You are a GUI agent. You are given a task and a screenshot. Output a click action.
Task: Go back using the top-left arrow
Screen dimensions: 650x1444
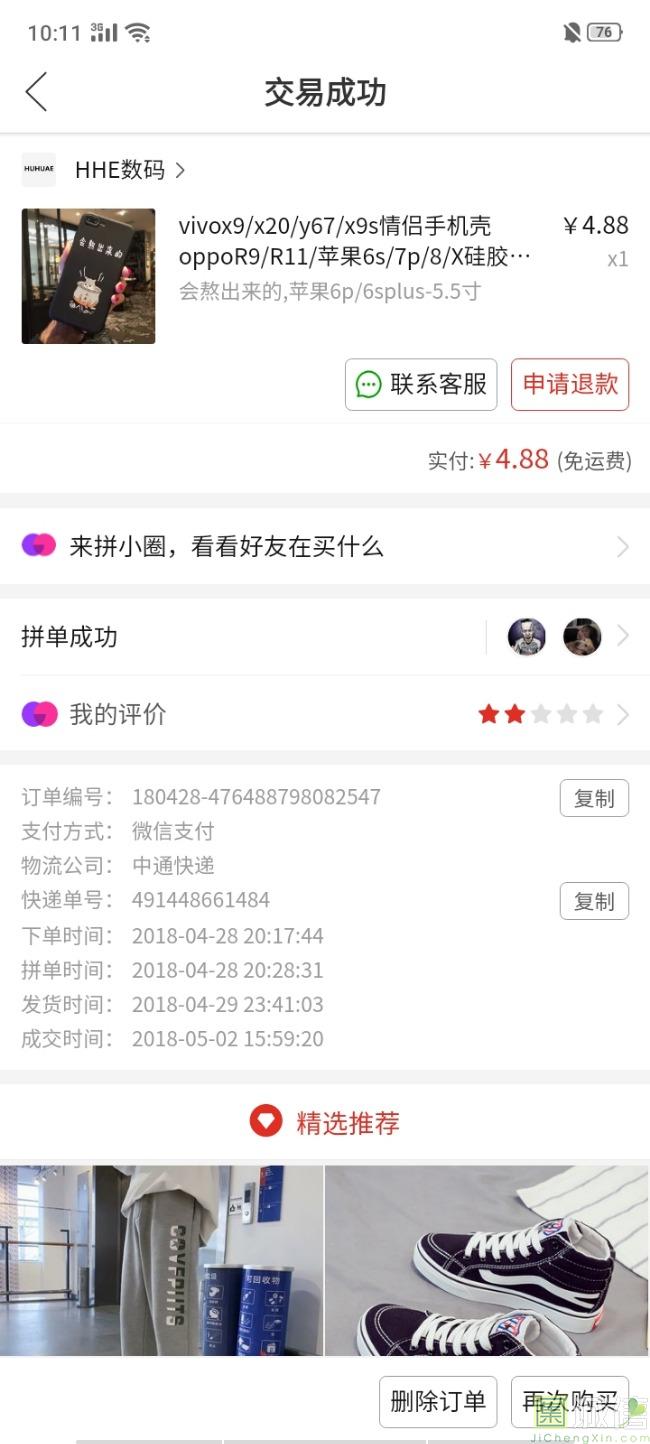[x=37, y=92]
